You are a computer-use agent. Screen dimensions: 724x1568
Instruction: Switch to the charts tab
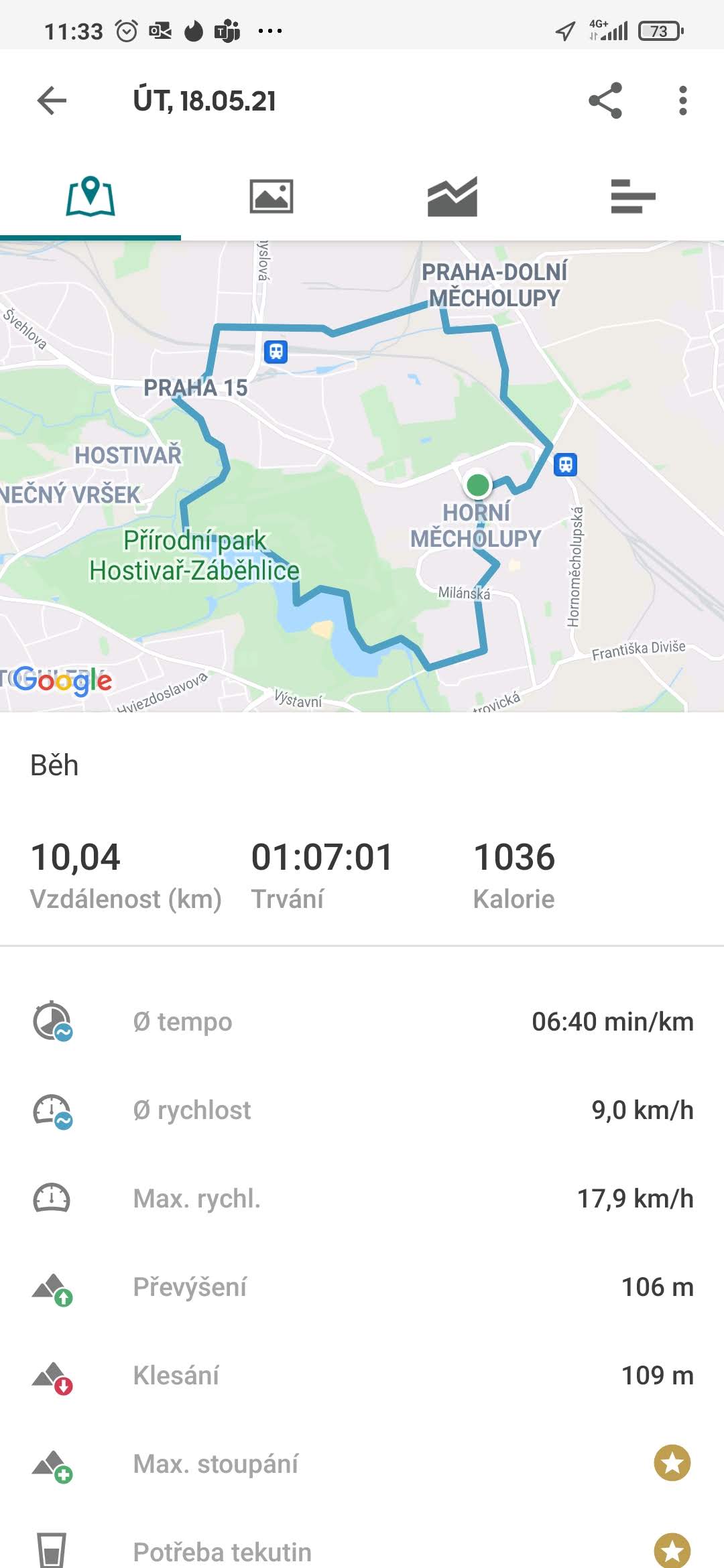point(452,196)
